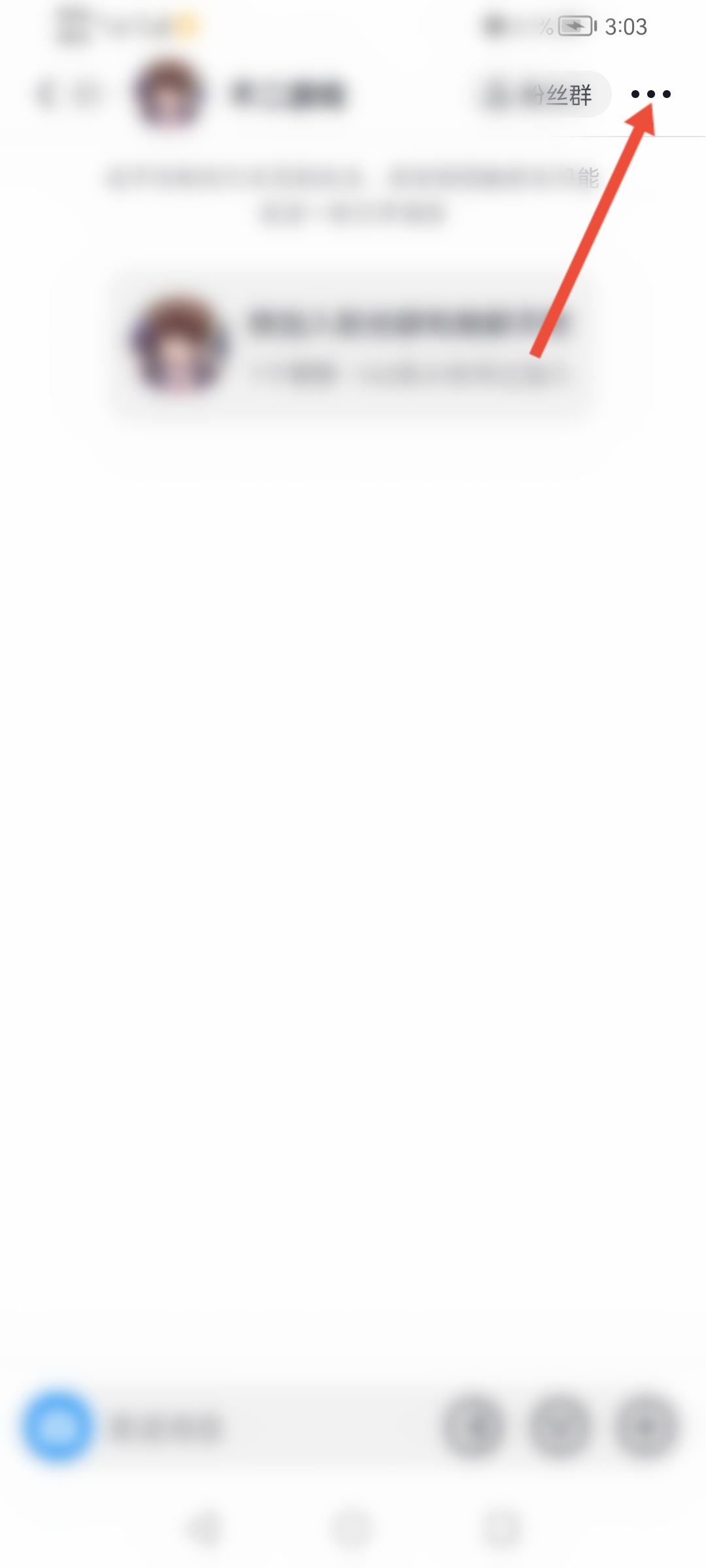Open the 粉丝群 fan group button
This screenshot has width=706, height=1568.
click(543, 95)
